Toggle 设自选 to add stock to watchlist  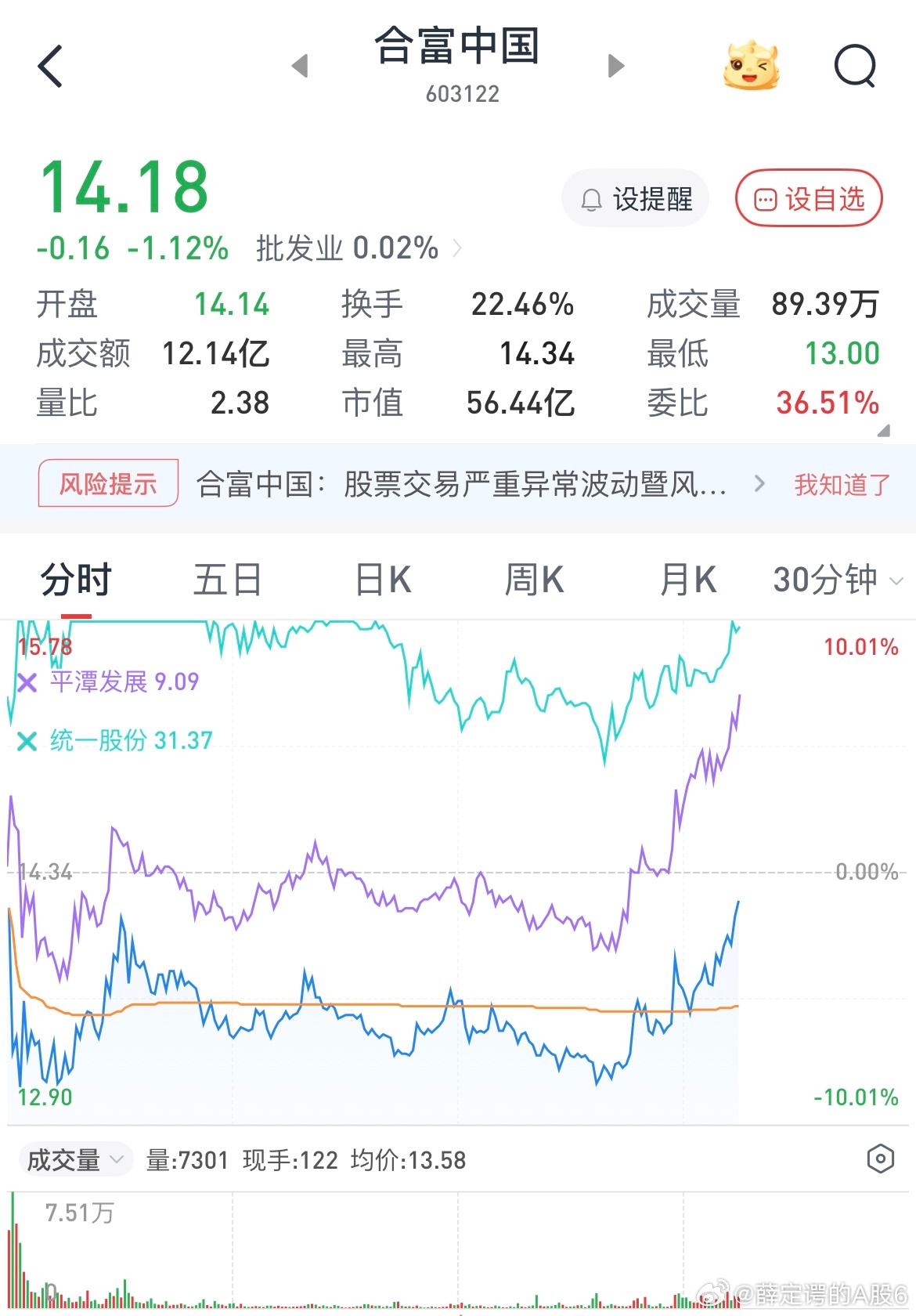coord(808,199)
